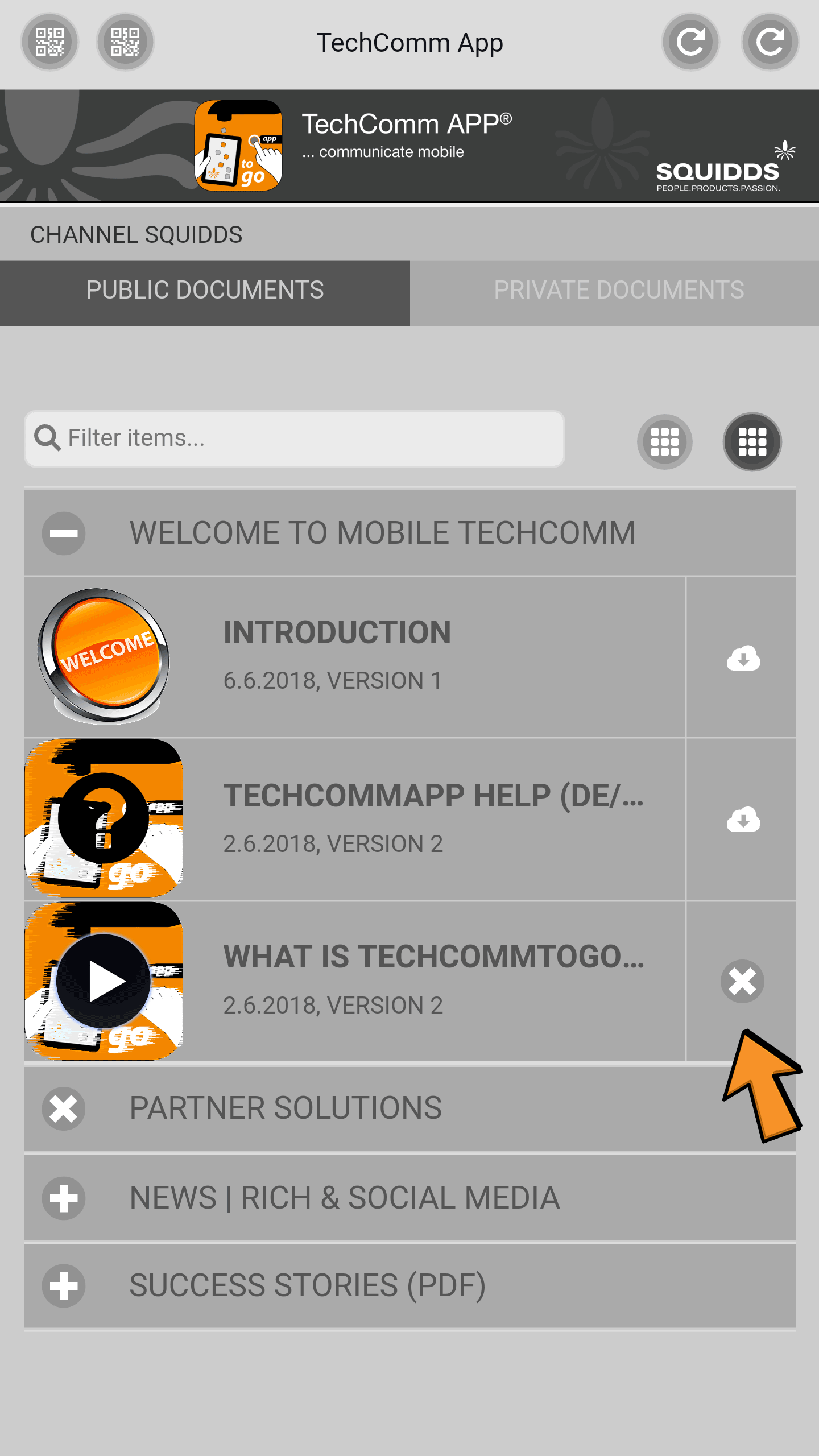The width and height of the screenshot is (819, 1456).
Task: Expand News | Rich & Social Media section
Action: (64, 1197)
